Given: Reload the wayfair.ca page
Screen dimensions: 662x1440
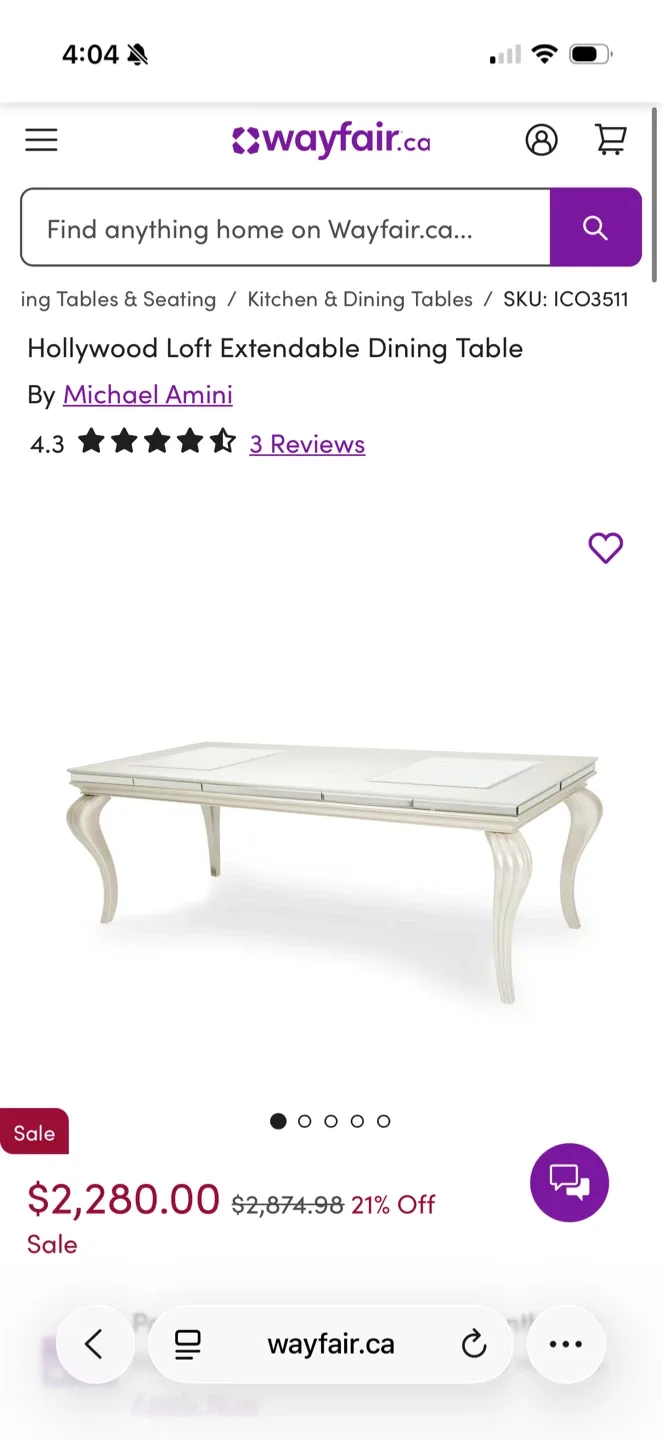Looking at the screenshot, I should coord(474,1344).
